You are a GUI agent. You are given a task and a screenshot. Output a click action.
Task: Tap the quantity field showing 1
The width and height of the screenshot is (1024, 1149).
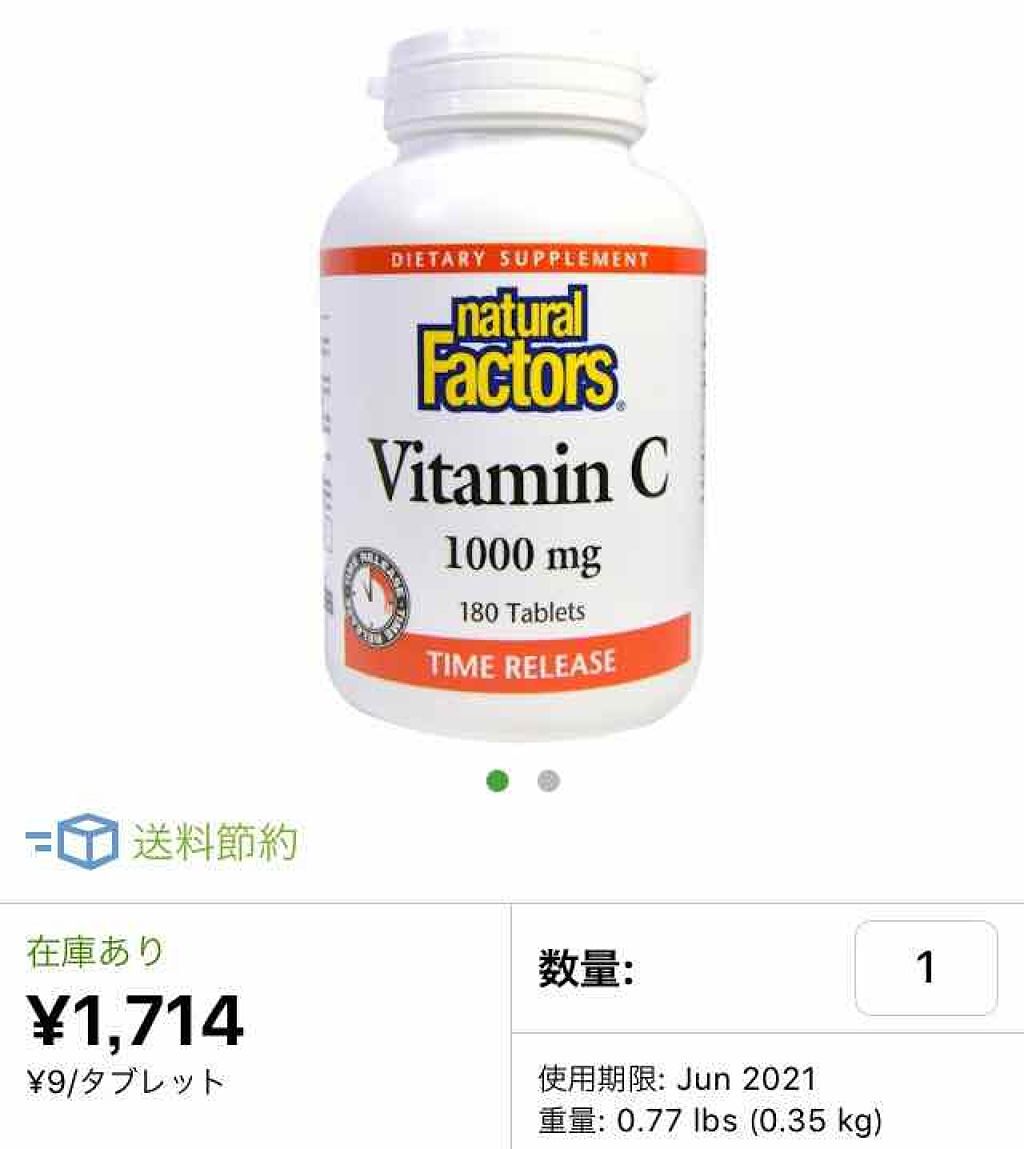coord(925,968)
